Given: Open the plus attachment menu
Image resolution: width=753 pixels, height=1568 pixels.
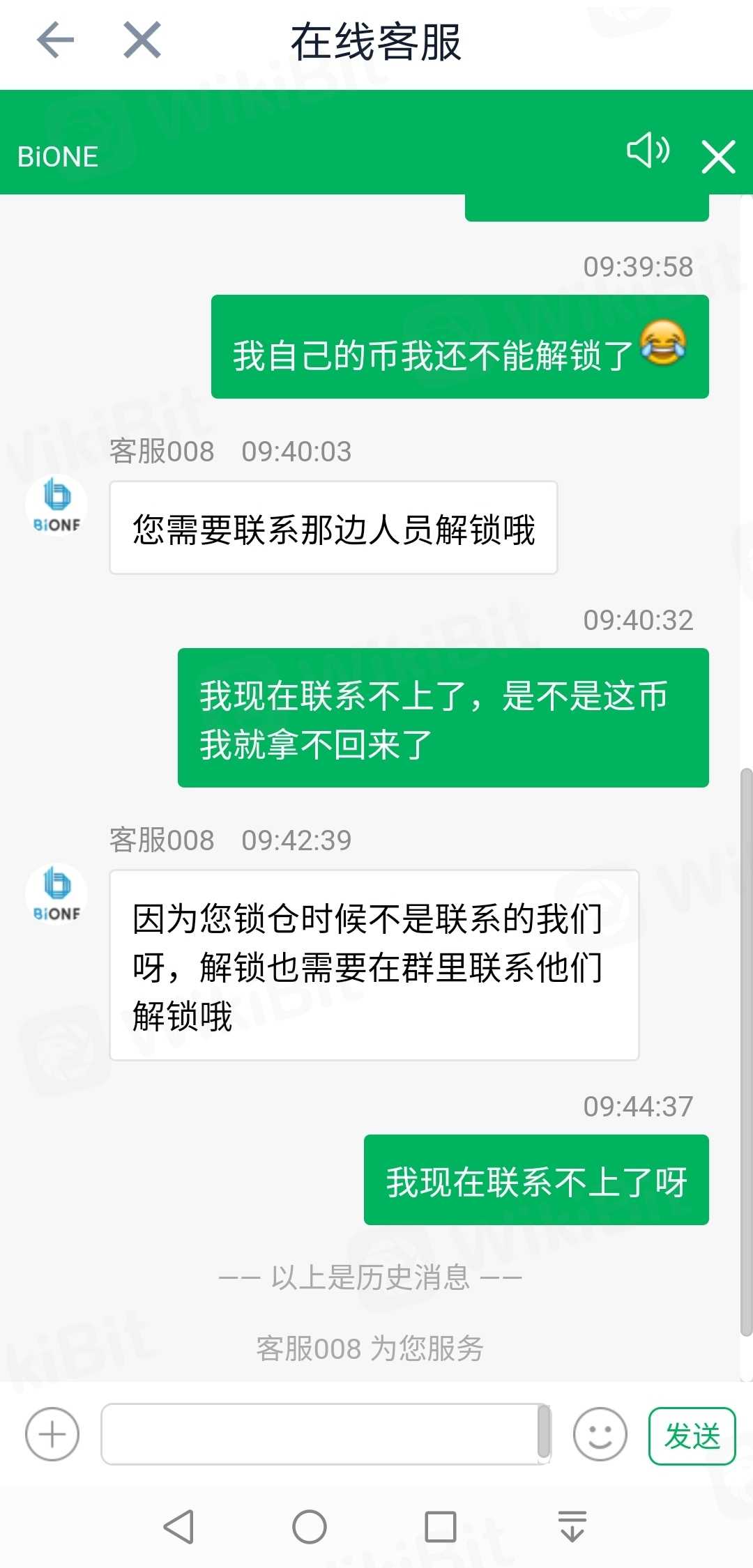Looking at the screenshot, I should 52,1434.
